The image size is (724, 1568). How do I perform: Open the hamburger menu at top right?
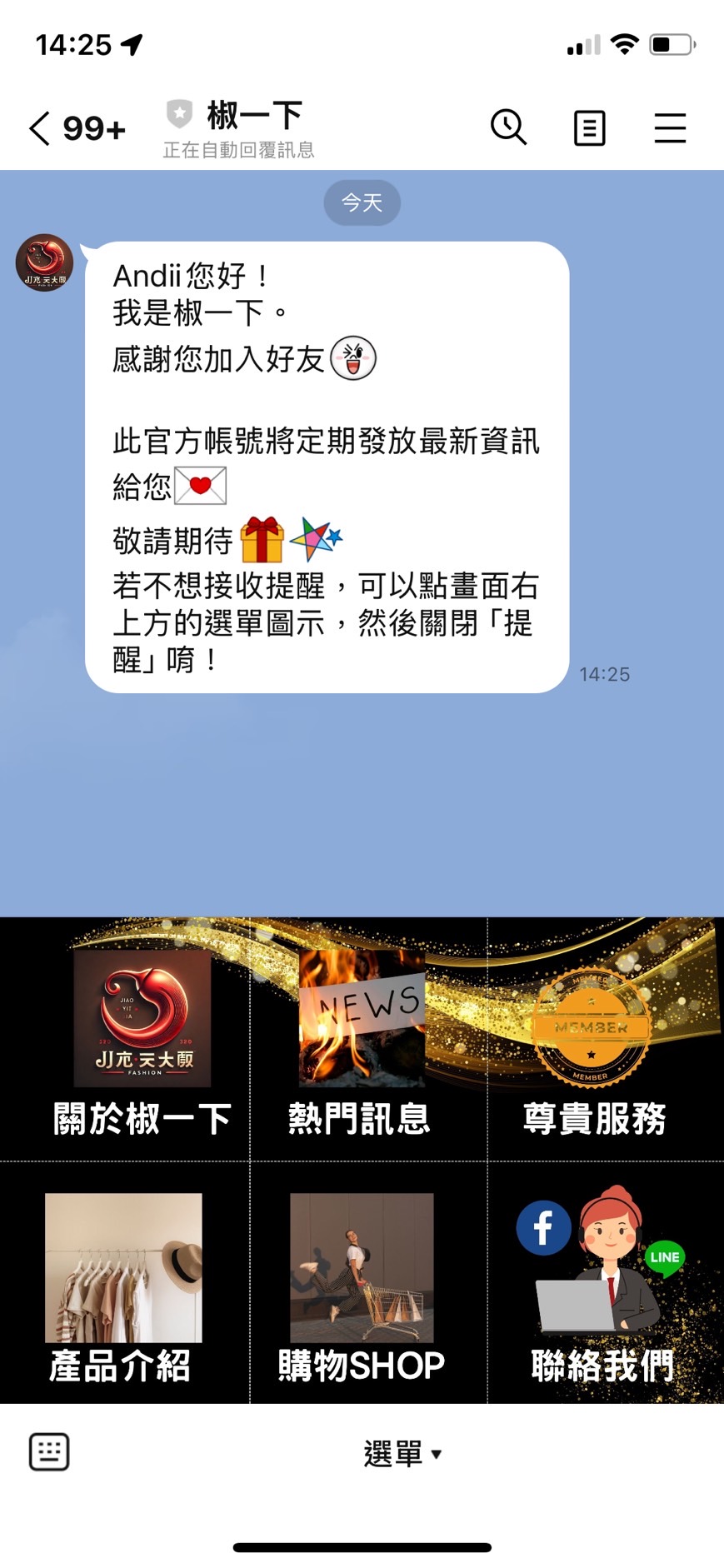click(670, 129)
